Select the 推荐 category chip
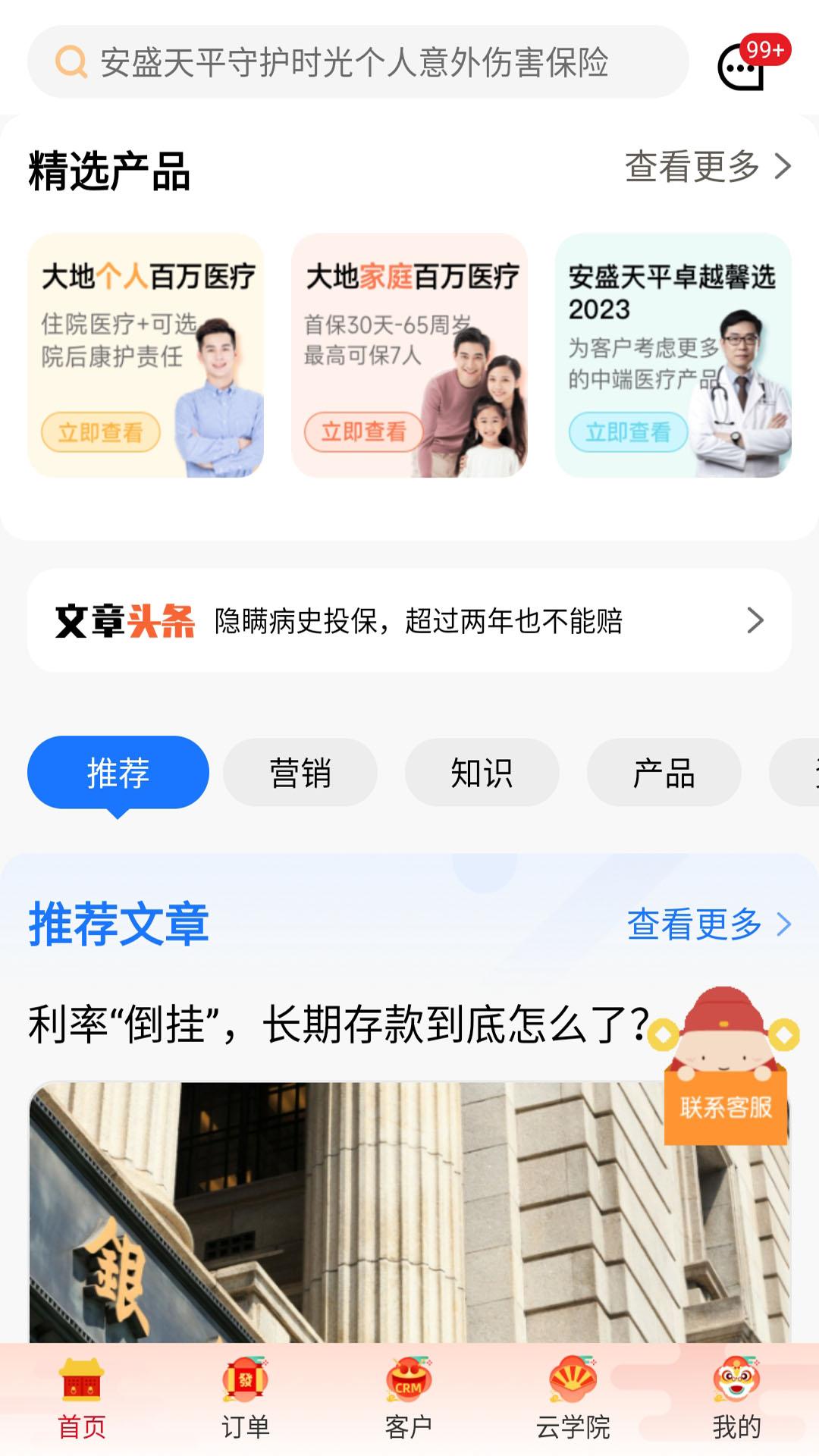819x1456 pixels. 118,773
